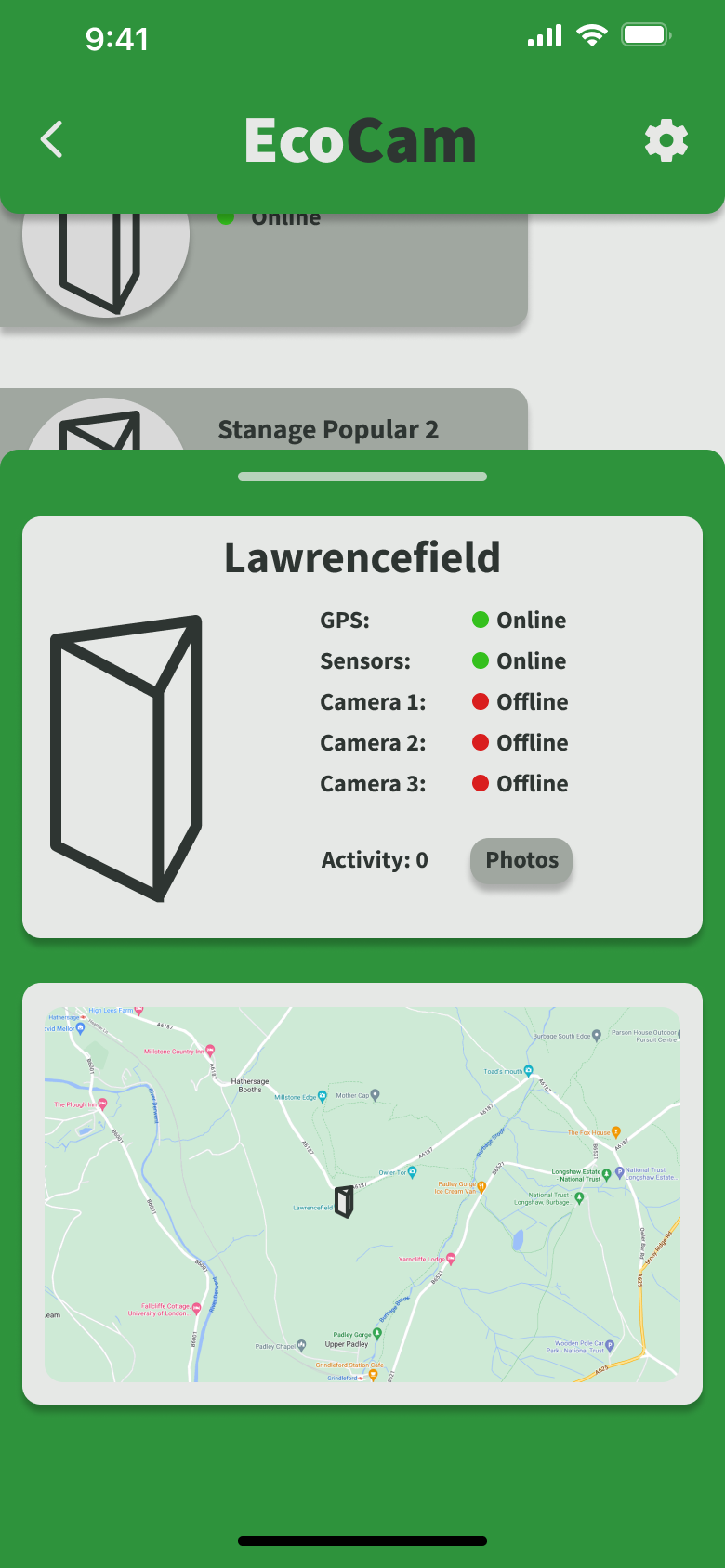725x1568 pixels.
Task: Open the settings gear
Action: (666, 140)
